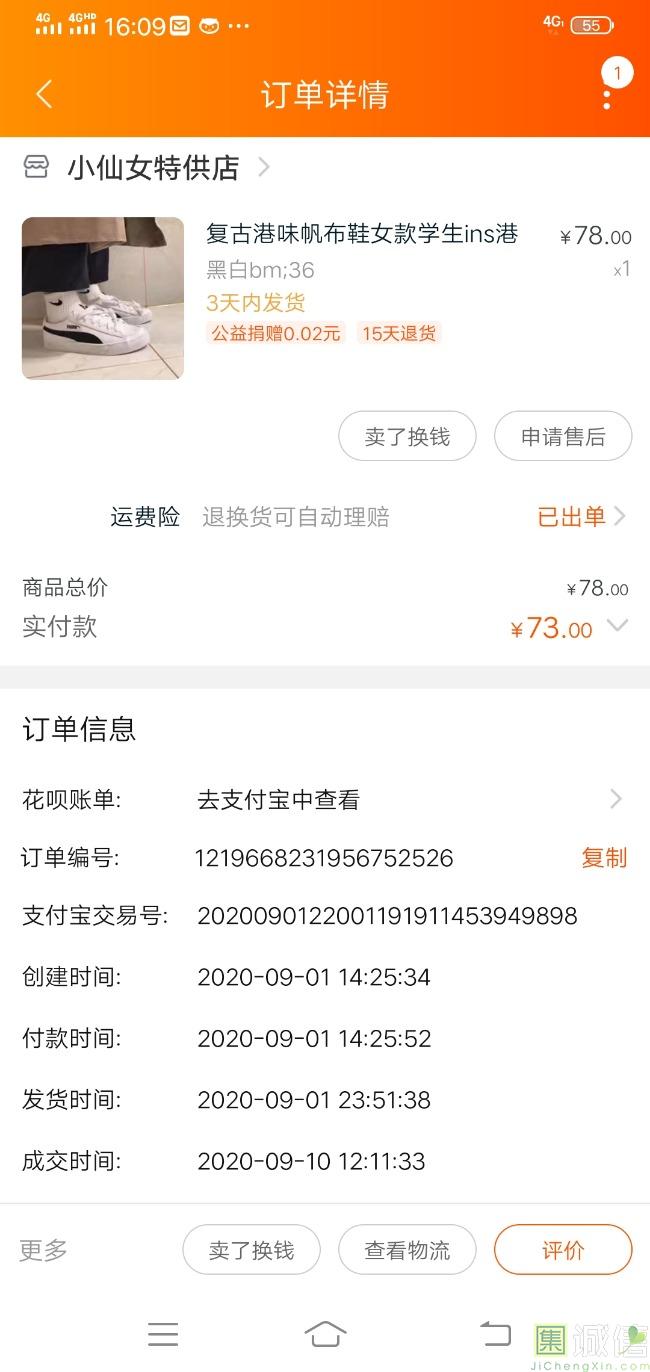650x1372 pixels.
Task: Tap 卖了换钱 in the bottom bar
Action: [x=251, y=1250]
